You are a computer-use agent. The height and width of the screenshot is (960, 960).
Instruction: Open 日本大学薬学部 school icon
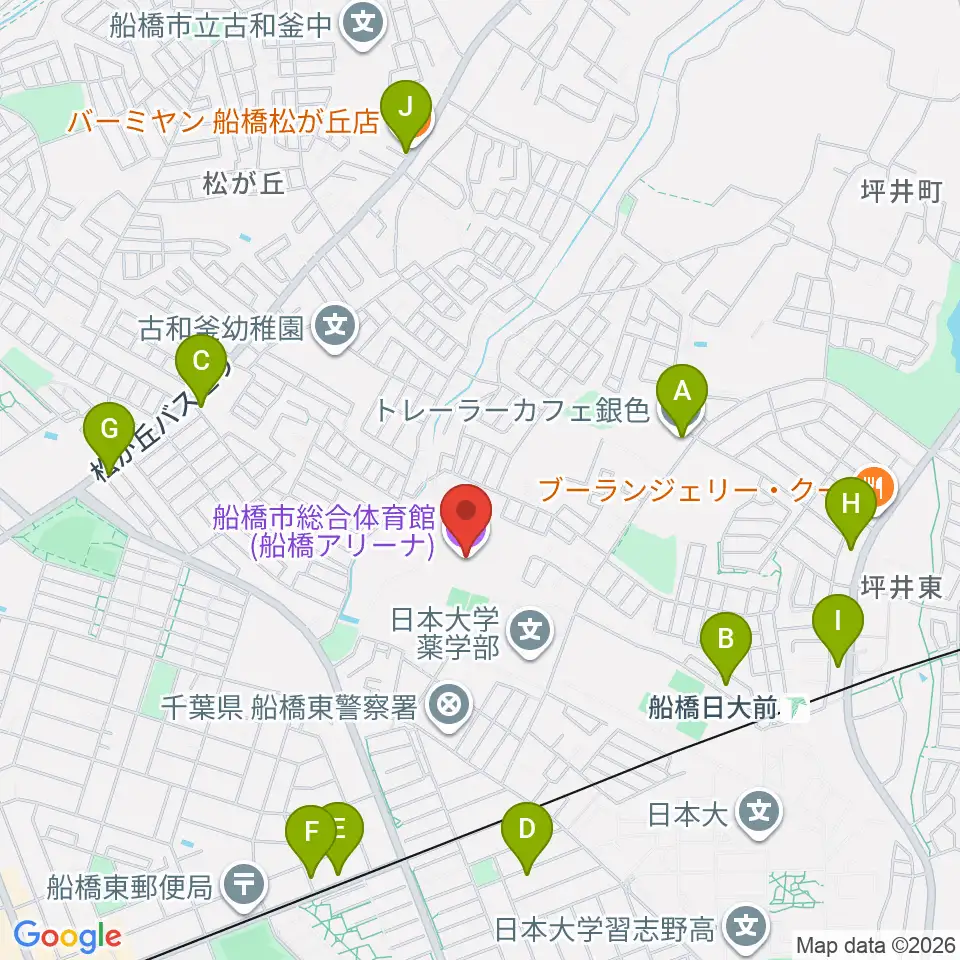coord(530,632)
